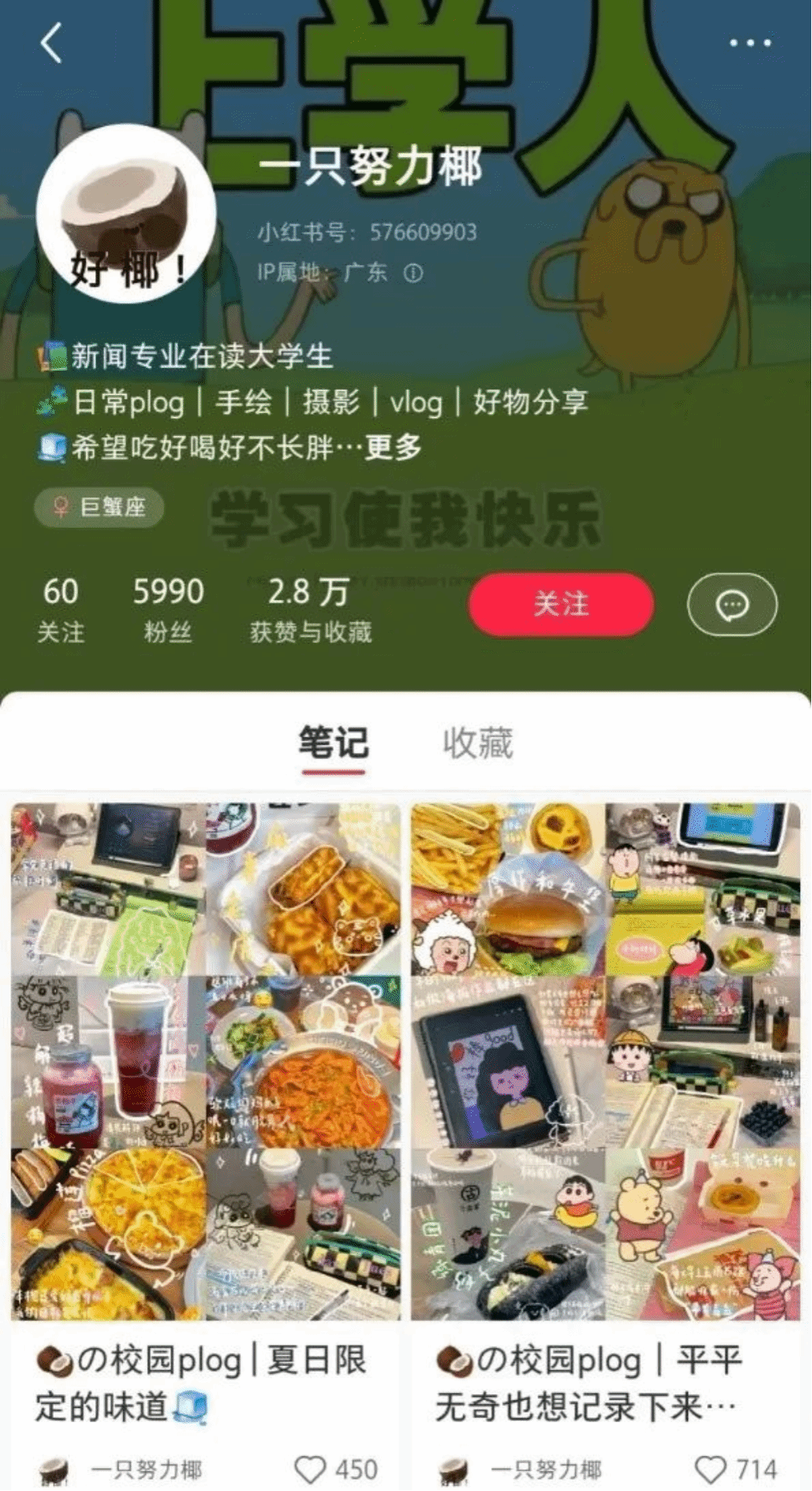Screen dimensions: 812x1491
Task: Click the chat bubble message icon
Action: (x=731, y=605)
